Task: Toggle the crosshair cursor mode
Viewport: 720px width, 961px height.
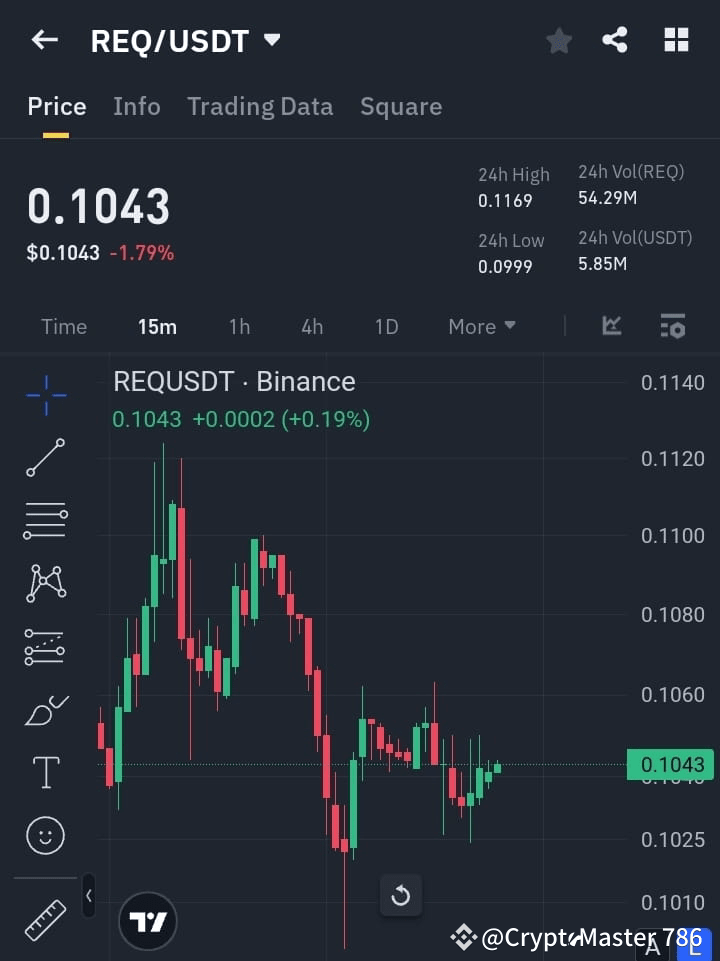Action: (x=45, y=395)
